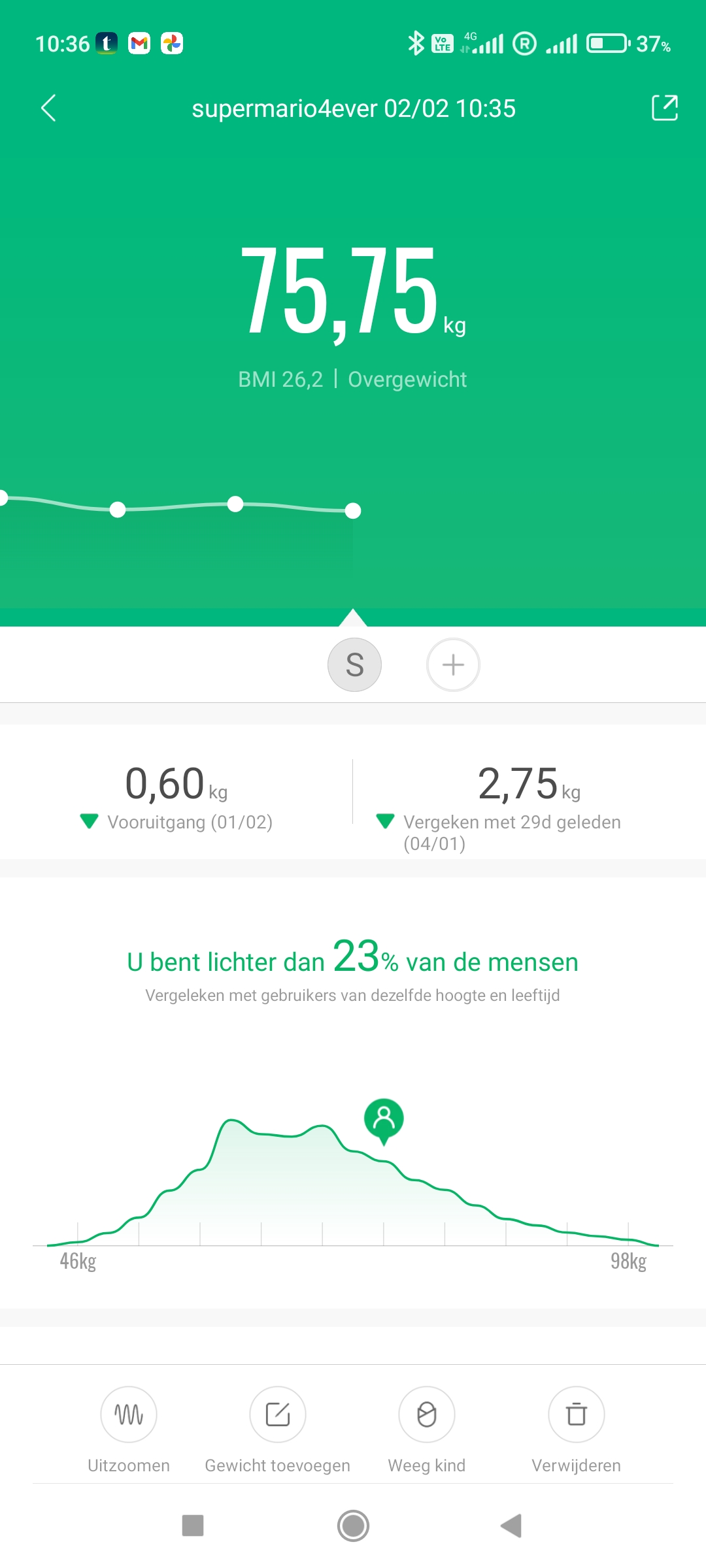This screenshot has height=1568, width=706.
Task: Add a new user with plus circle
Action: 453,665
